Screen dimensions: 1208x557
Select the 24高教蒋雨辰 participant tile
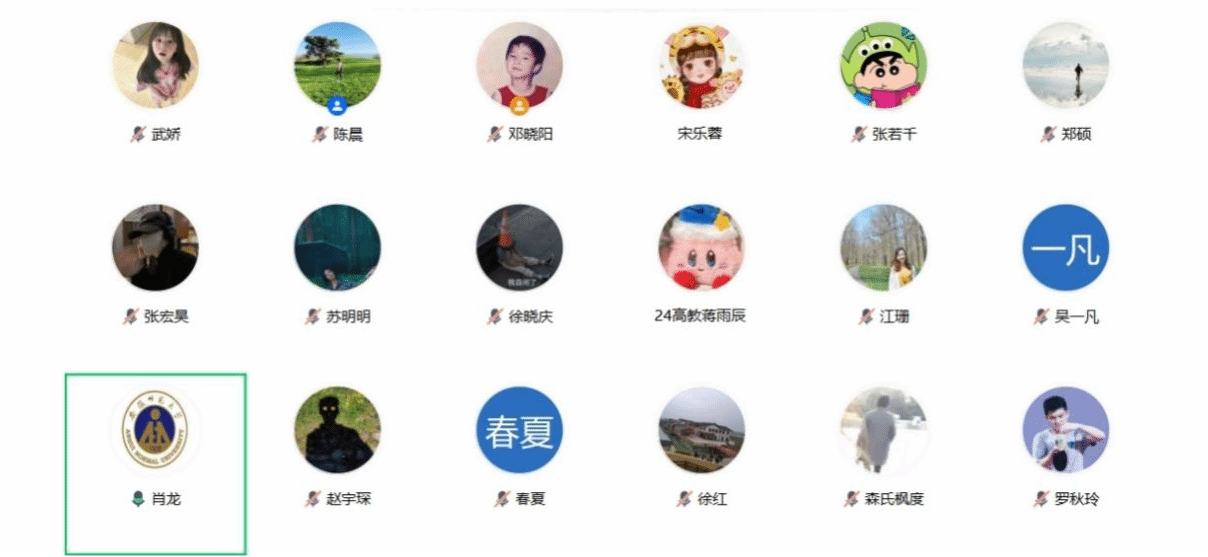[x=701, y=249]
